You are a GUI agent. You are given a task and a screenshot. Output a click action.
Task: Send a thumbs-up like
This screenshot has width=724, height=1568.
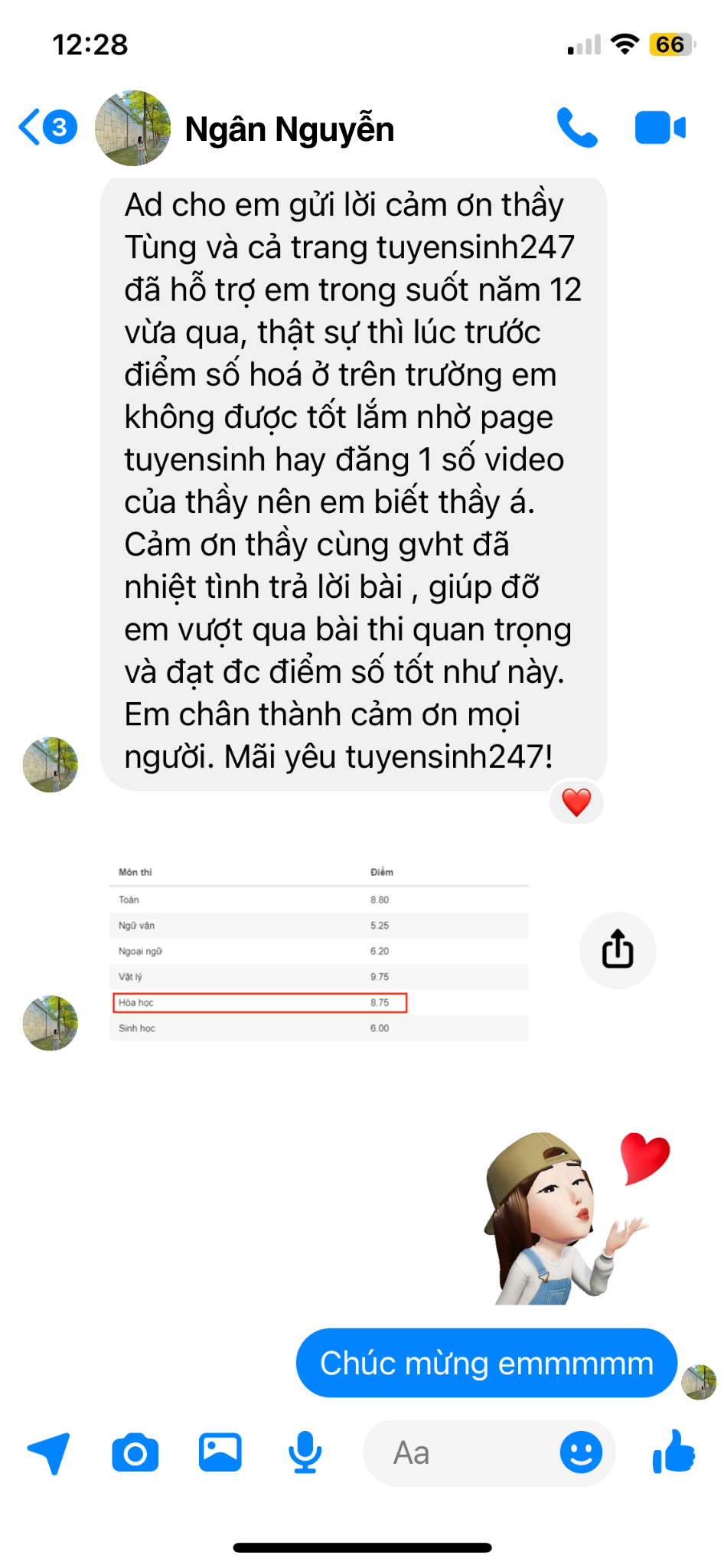673,1452
